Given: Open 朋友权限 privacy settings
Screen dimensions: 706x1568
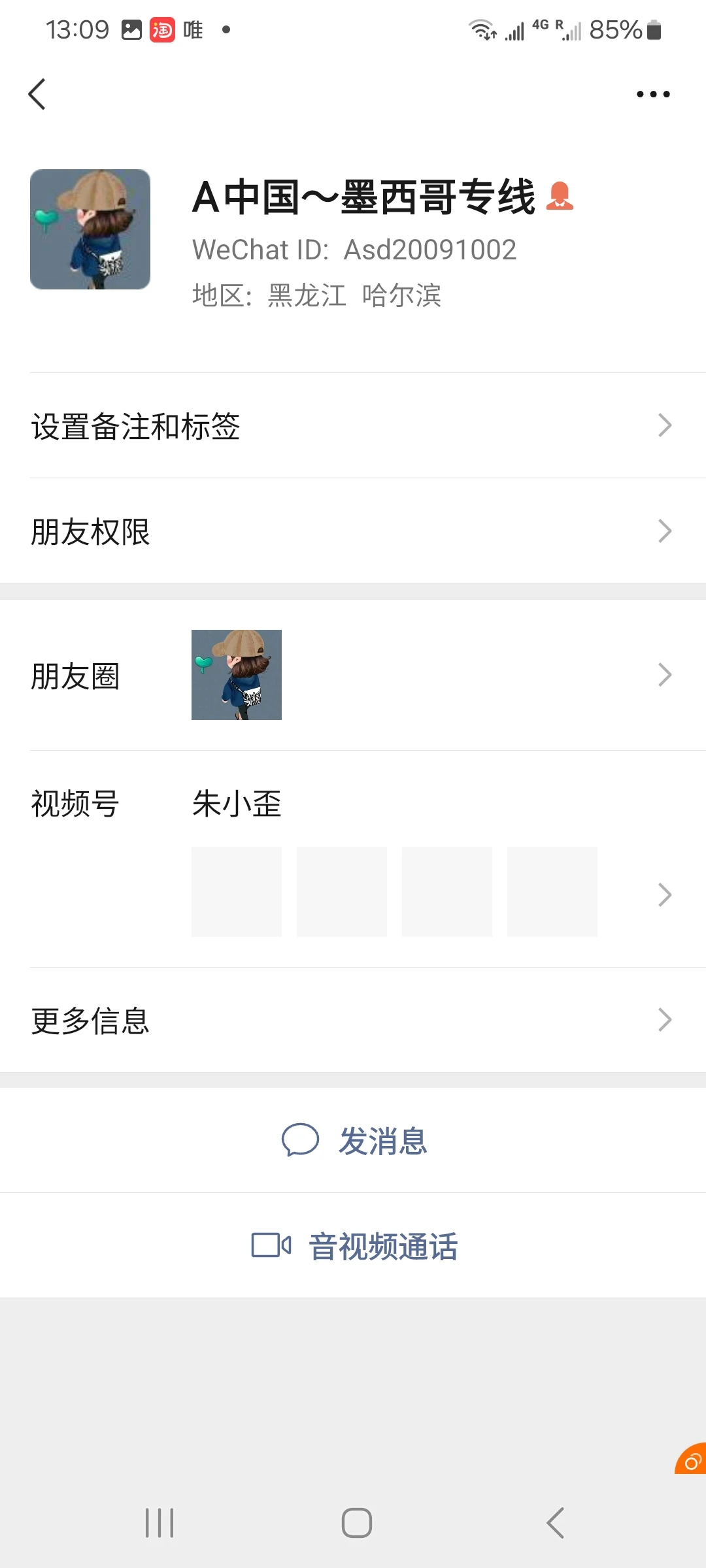Looking at the screenshot, I should click(353, 531).
